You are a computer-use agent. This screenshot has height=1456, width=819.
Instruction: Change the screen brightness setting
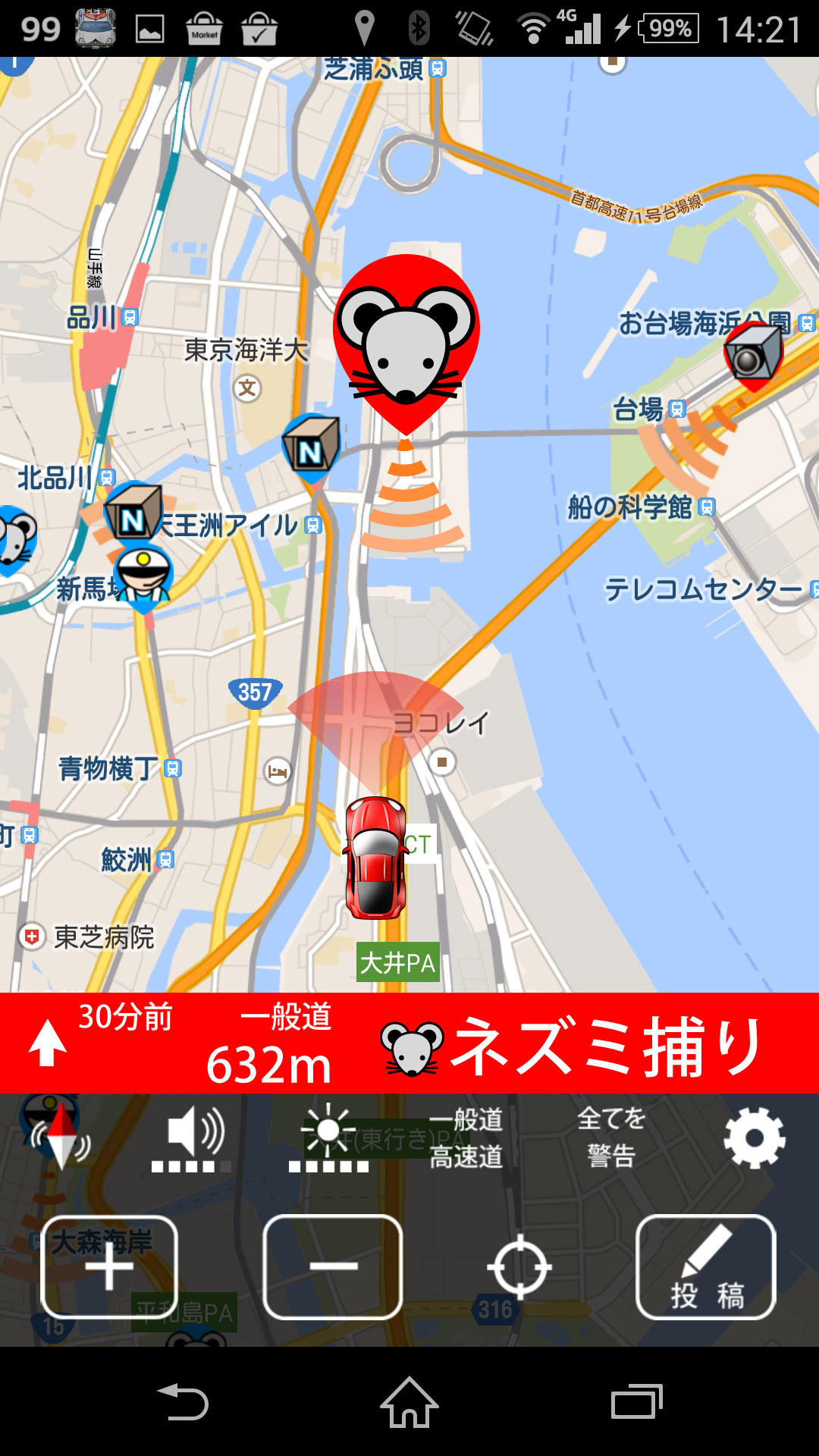pos(328,1137)
